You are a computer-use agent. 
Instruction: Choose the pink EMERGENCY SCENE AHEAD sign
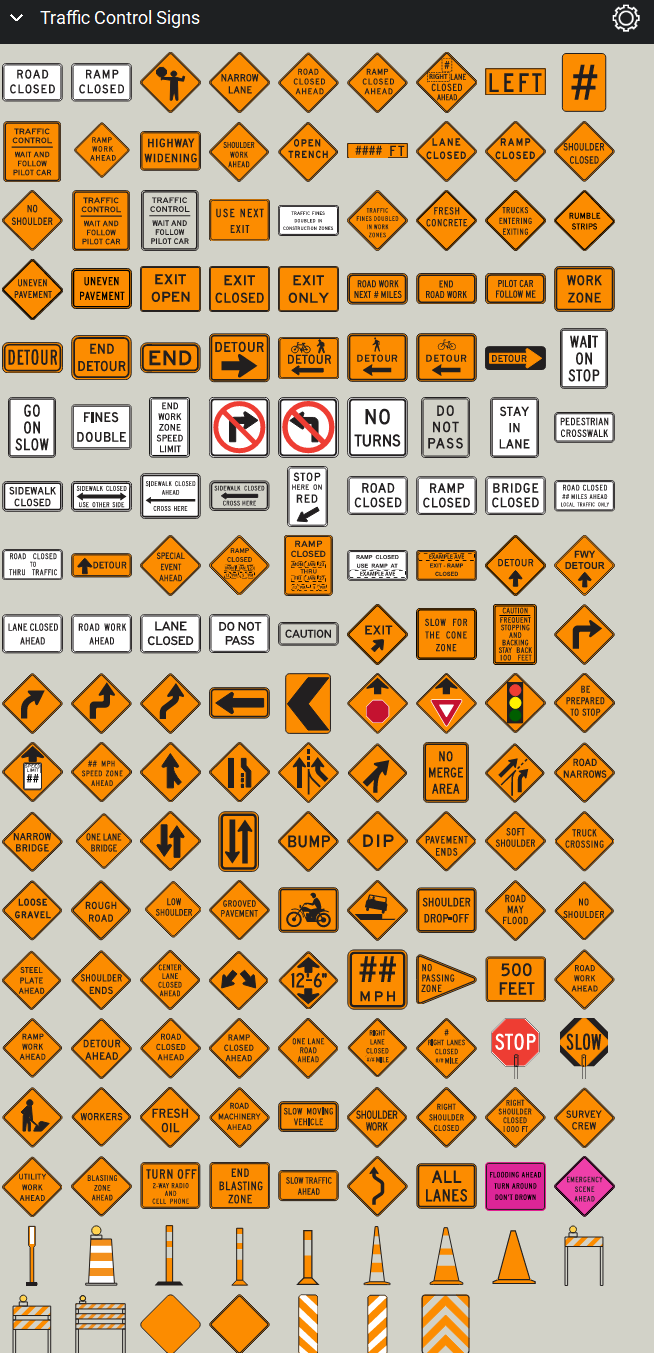pos(584,1186)
